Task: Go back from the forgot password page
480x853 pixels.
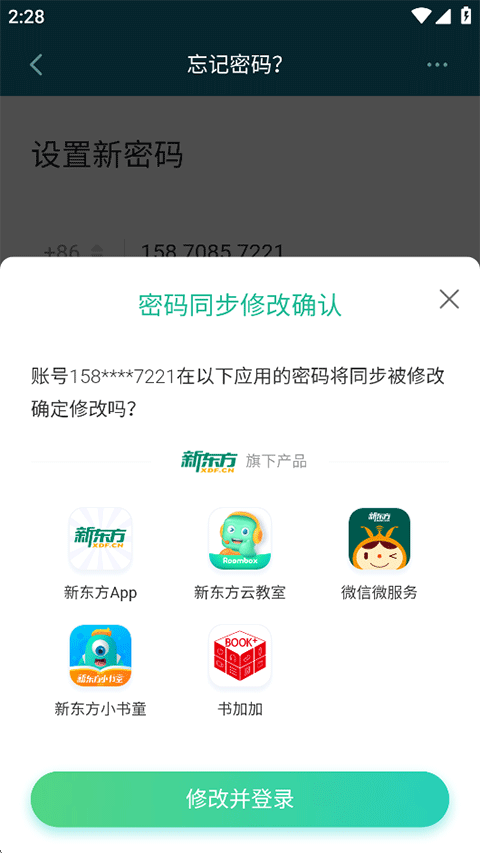Action: [36, 65]
